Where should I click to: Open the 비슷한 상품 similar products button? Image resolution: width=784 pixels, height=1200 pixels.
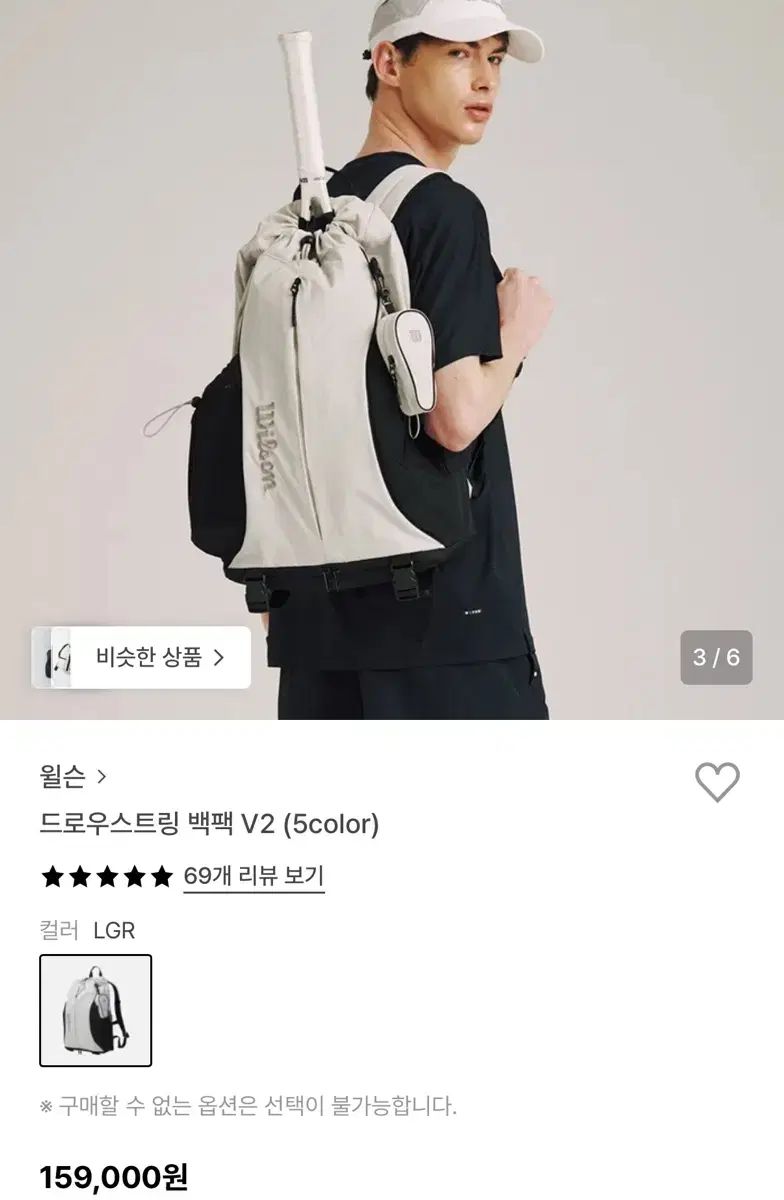pos(142,657)
